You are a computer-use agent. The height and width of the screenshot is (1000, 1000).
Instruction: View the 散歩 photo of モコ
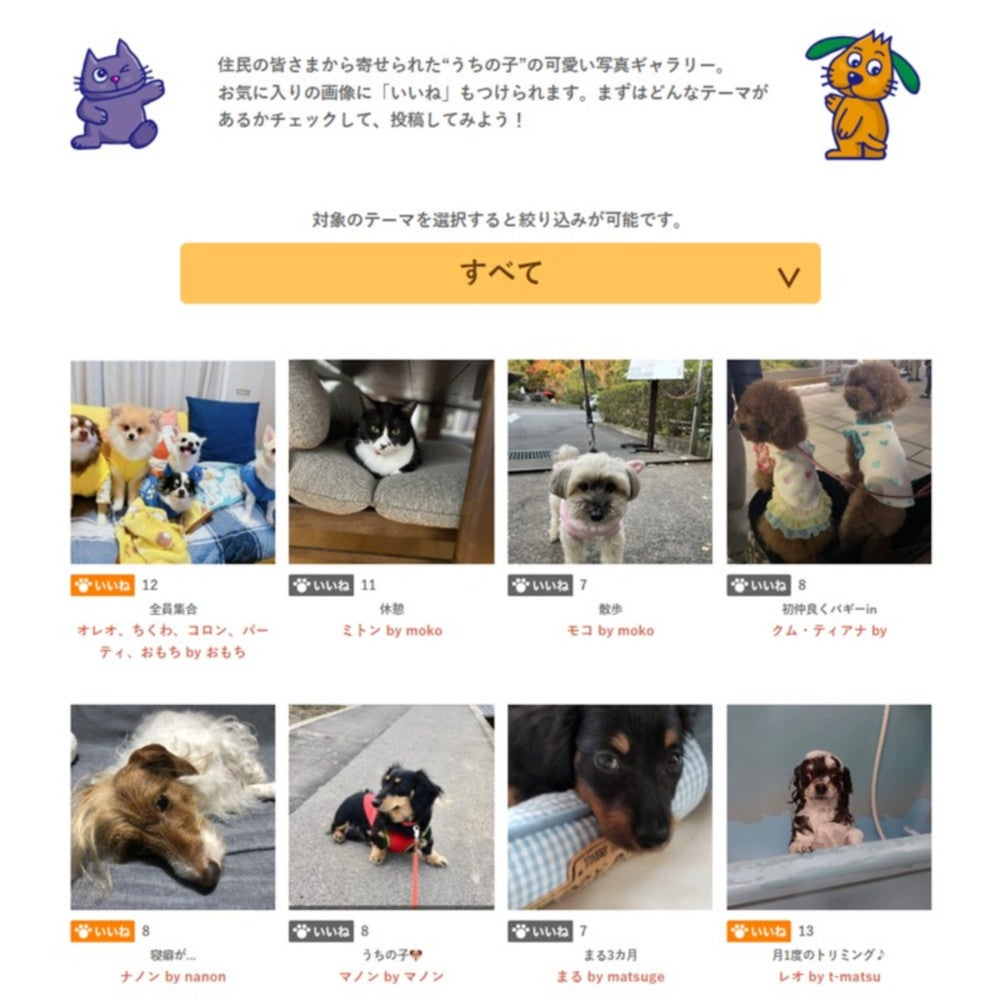610,462
